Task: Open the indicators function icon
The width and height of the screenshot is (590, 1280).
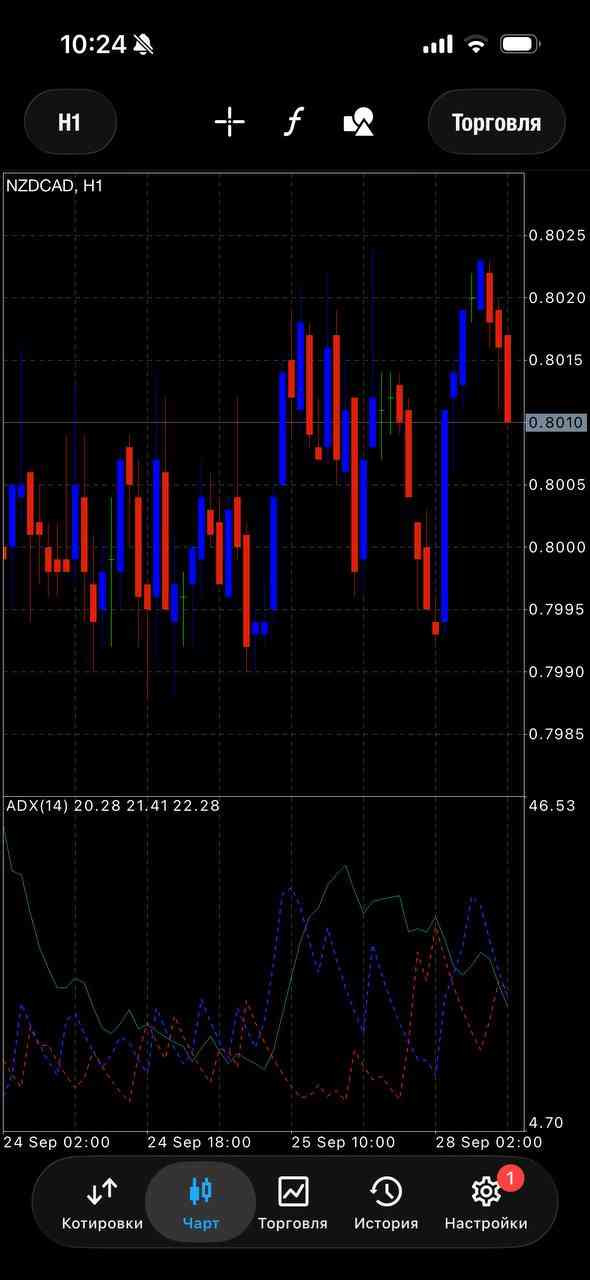Action: 293,122
